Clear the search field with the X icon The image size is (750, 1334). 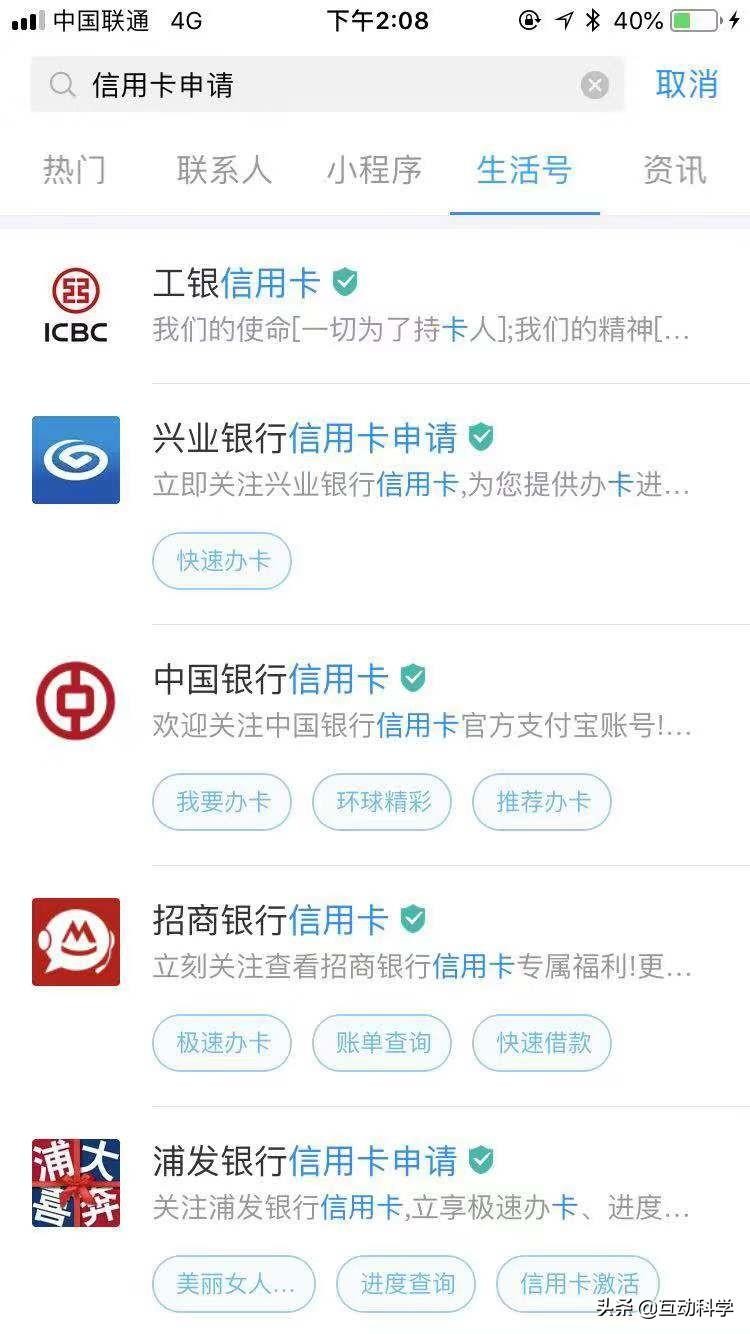pyautogui.click(x=594, y=84)
